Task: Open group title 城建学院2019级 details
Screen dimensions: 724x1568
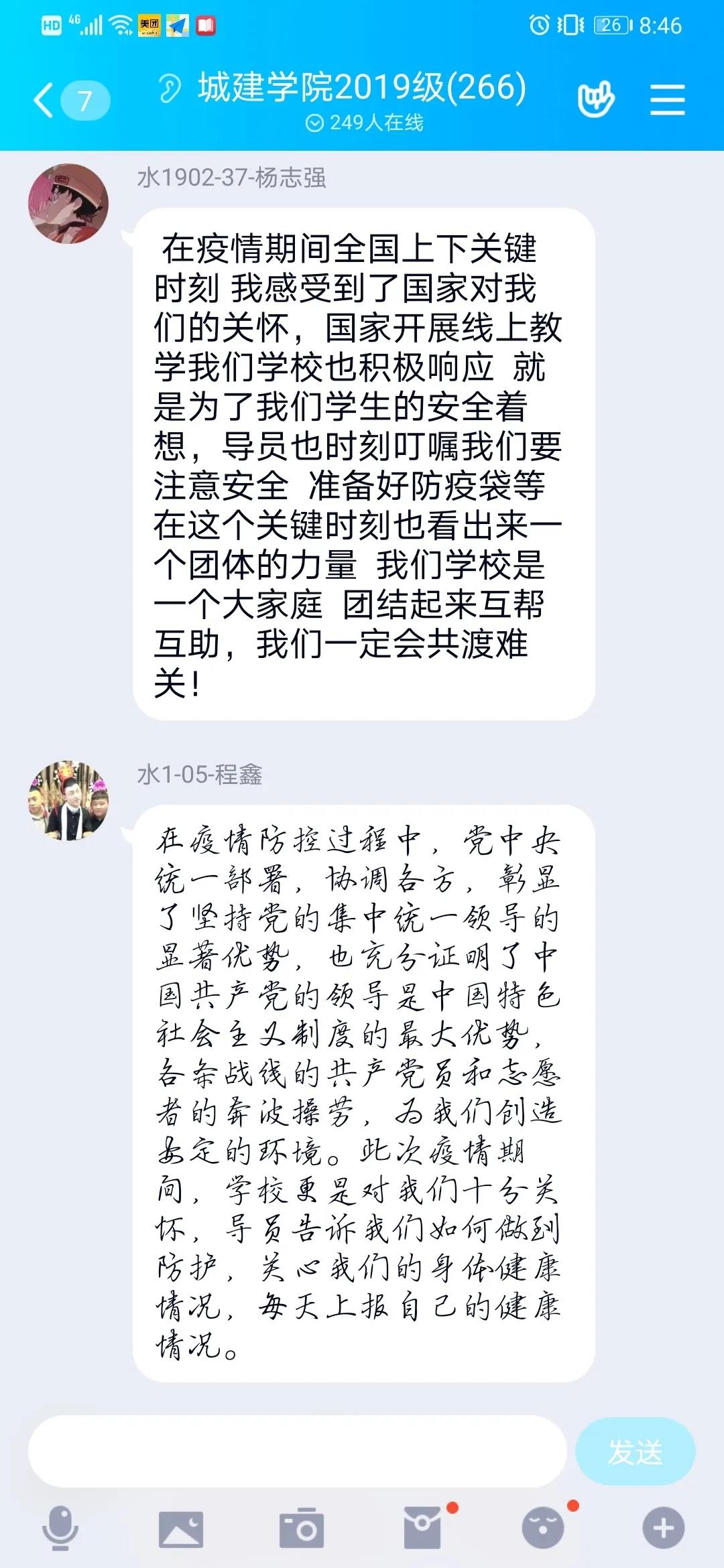Action: [x=362, y=87]
